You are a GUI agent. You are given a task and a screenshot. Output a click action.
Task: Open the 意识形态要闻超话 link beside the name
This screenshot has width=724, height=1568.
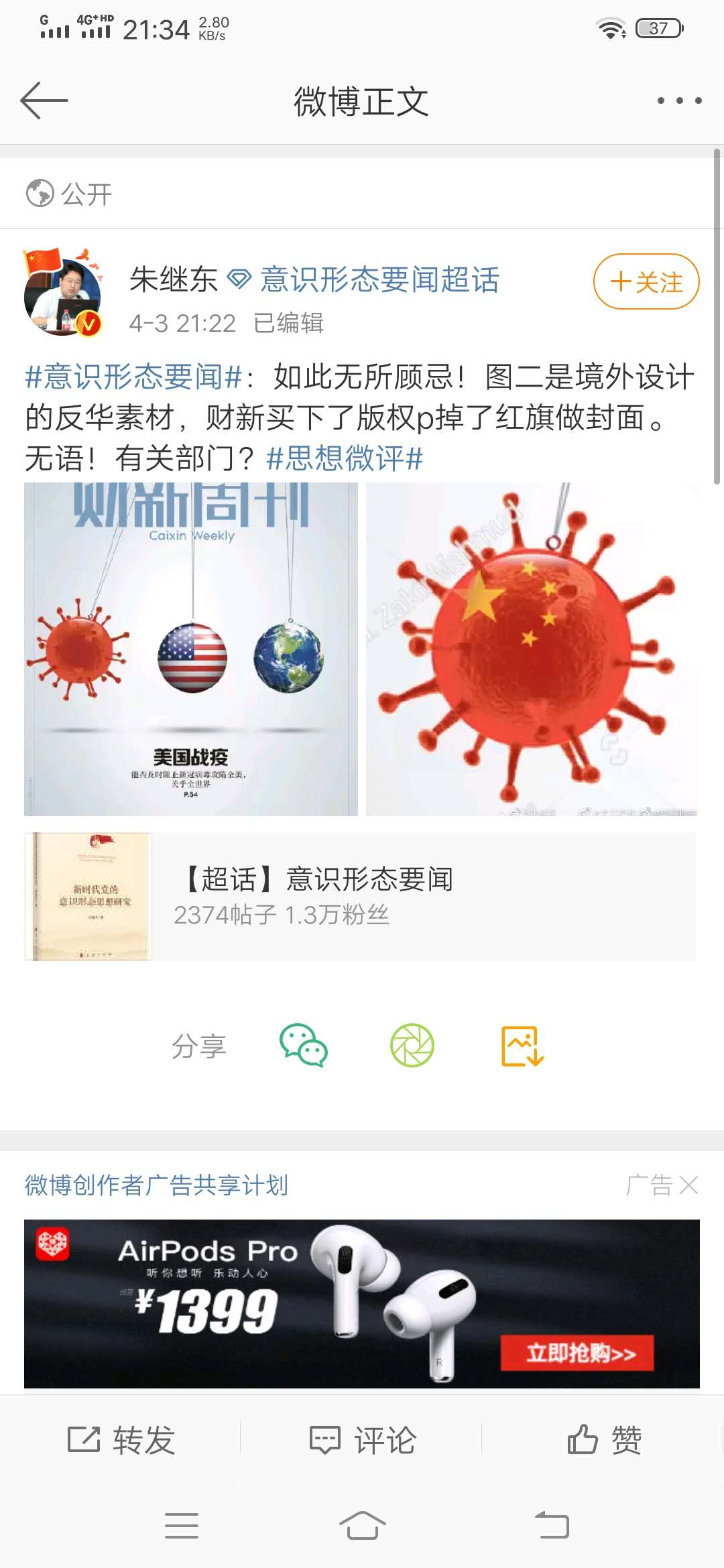(x=379, y=280)
